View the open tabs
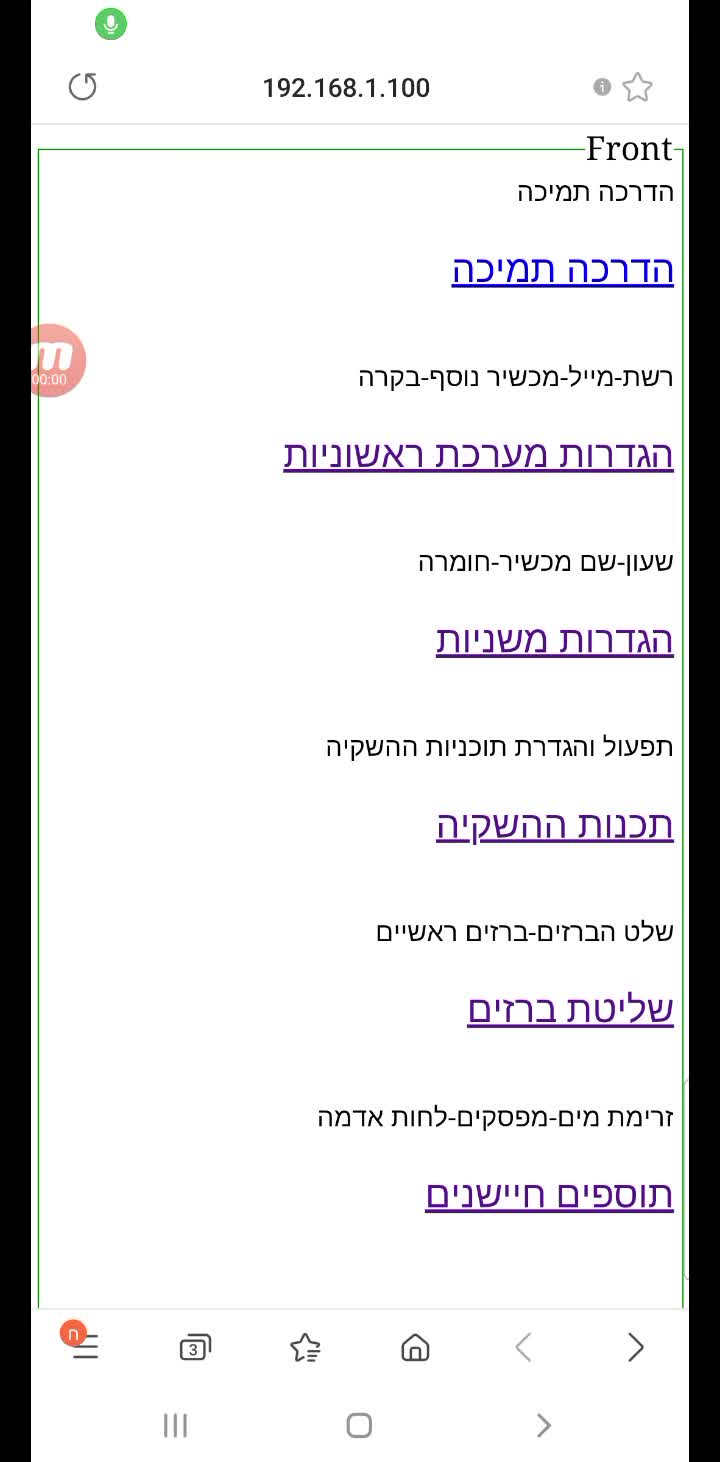 195,1348
